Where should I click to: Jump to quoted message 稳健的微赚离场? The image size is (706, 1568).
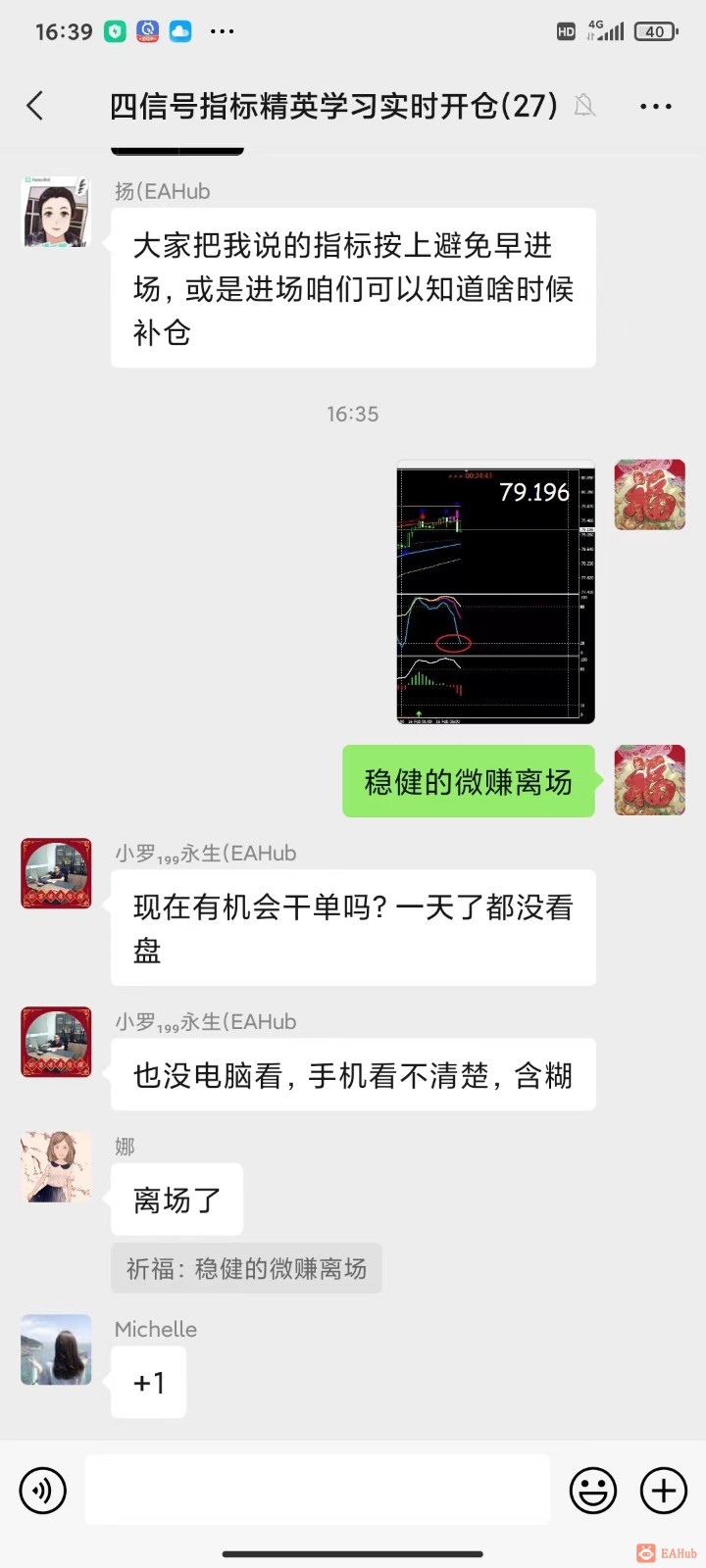point(246,1269)
